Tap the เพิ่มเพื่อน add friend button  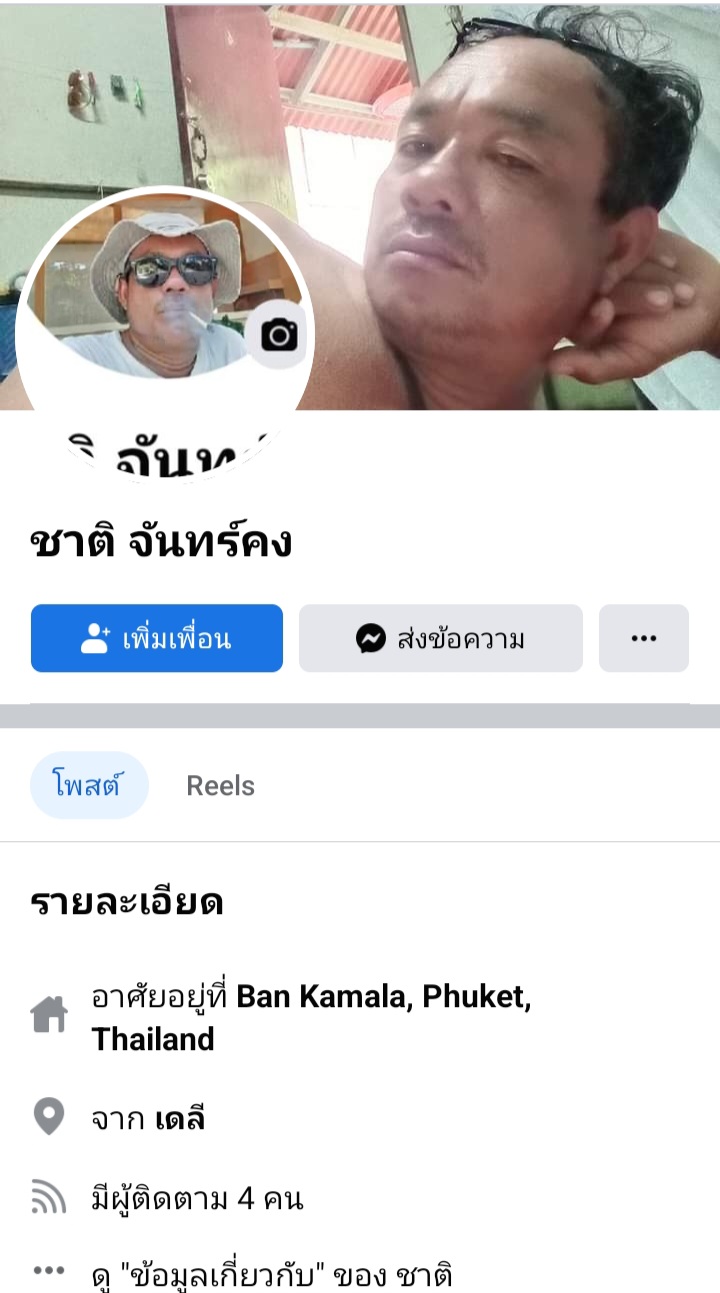coord(157,638)
